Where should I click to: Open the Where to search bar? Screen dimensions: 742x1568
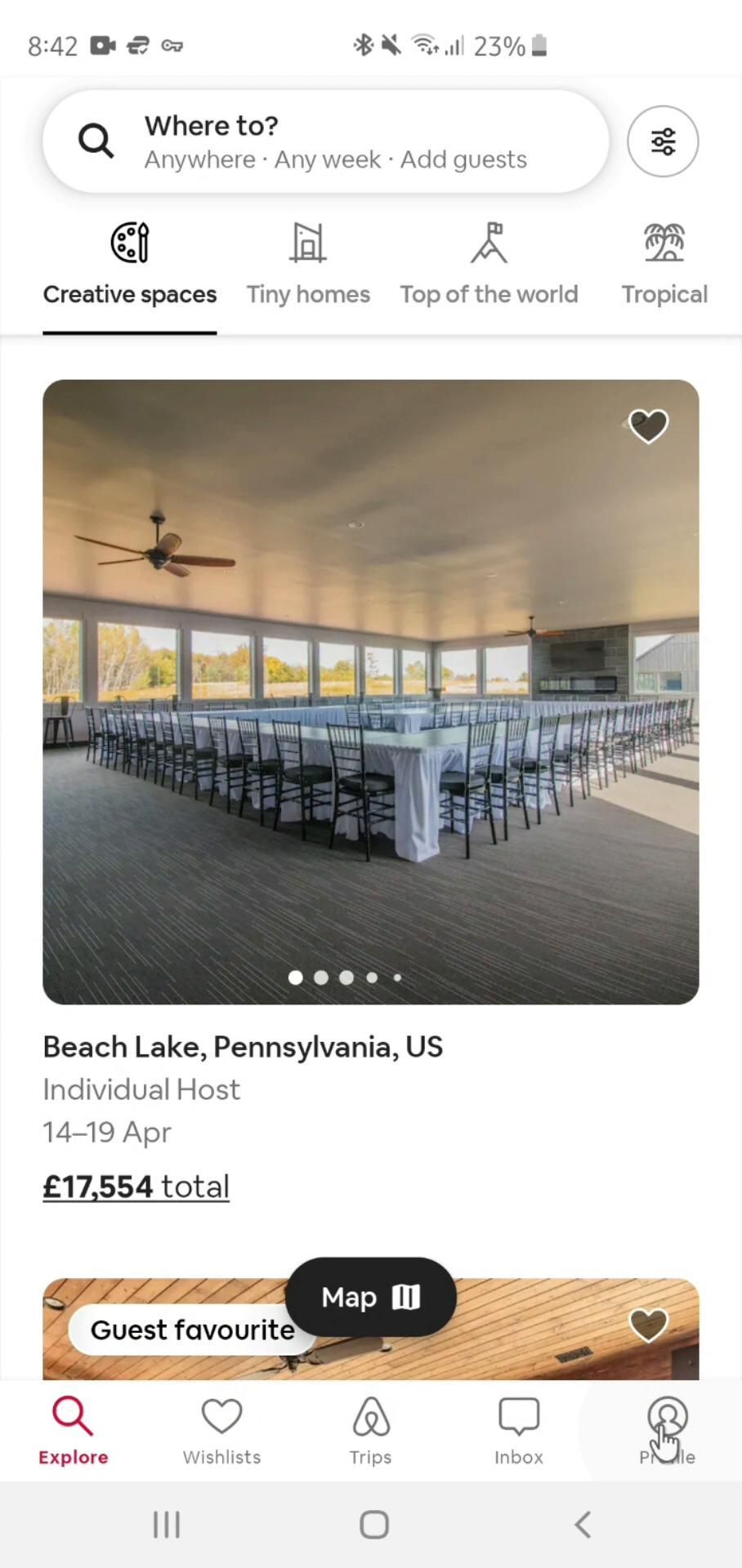pos(325,141)
